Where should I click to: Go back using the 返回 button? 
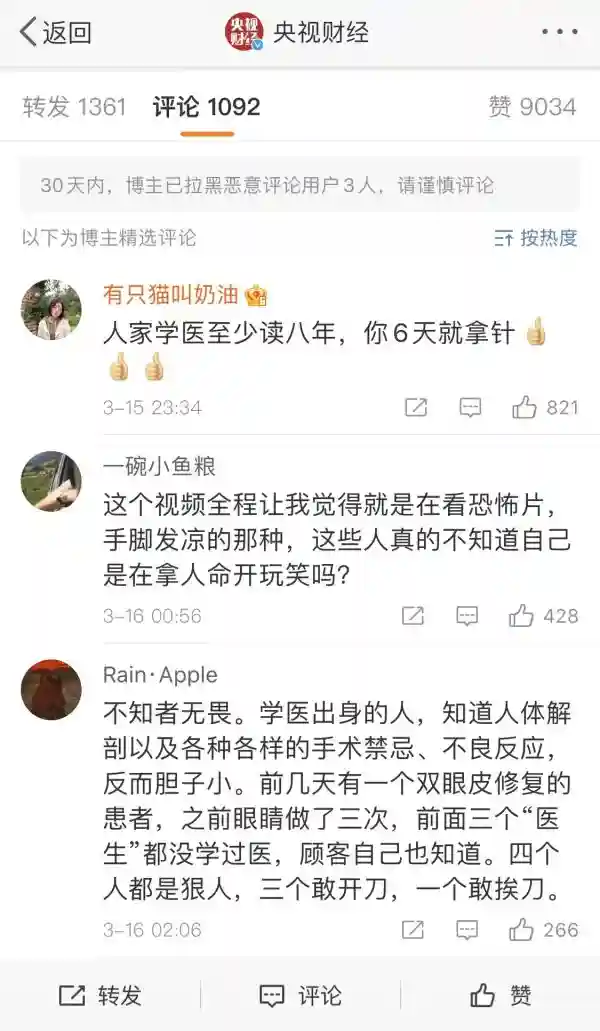click(56, 32)
